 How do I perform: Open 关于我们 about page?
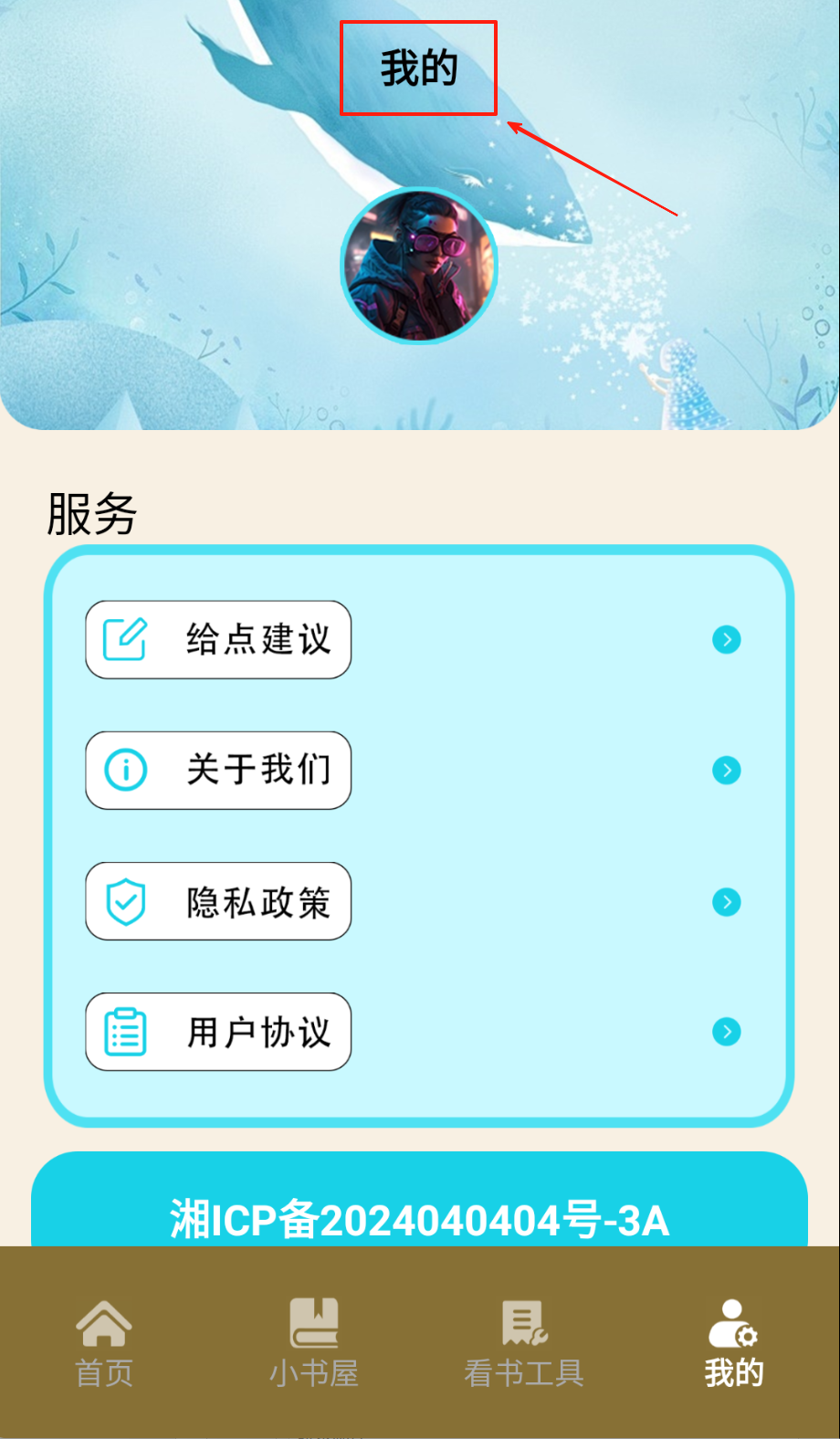[x=218, y=770]
